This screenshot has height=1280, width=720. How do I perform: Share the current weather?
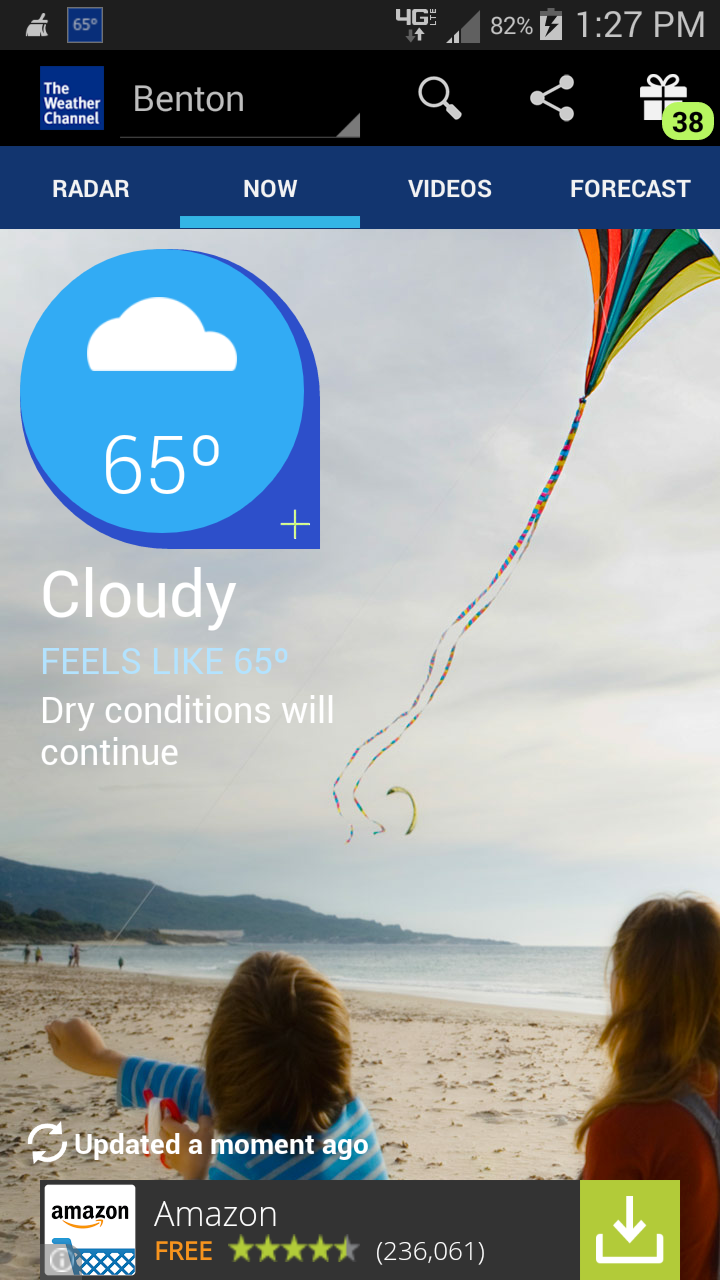552,98
